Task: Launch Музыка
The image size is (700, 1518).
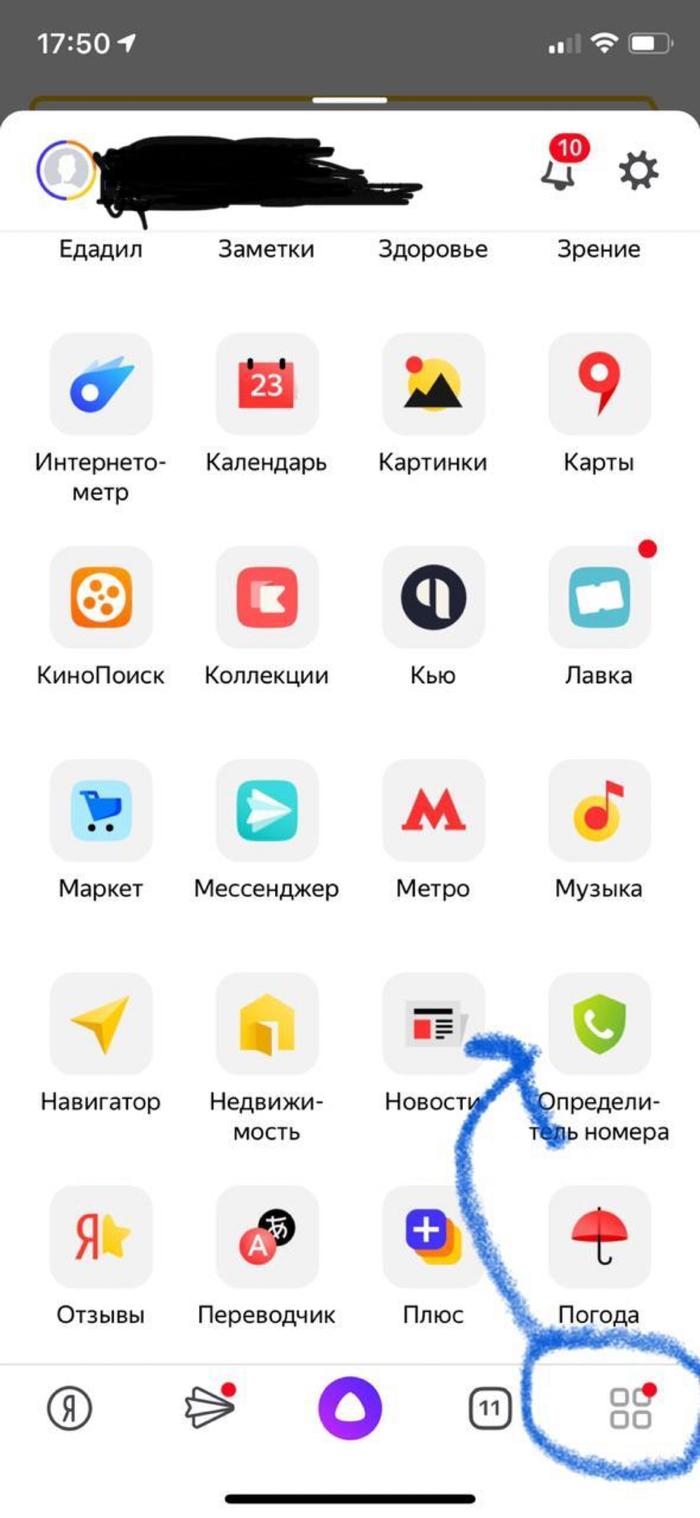Action: pos(599,810)
